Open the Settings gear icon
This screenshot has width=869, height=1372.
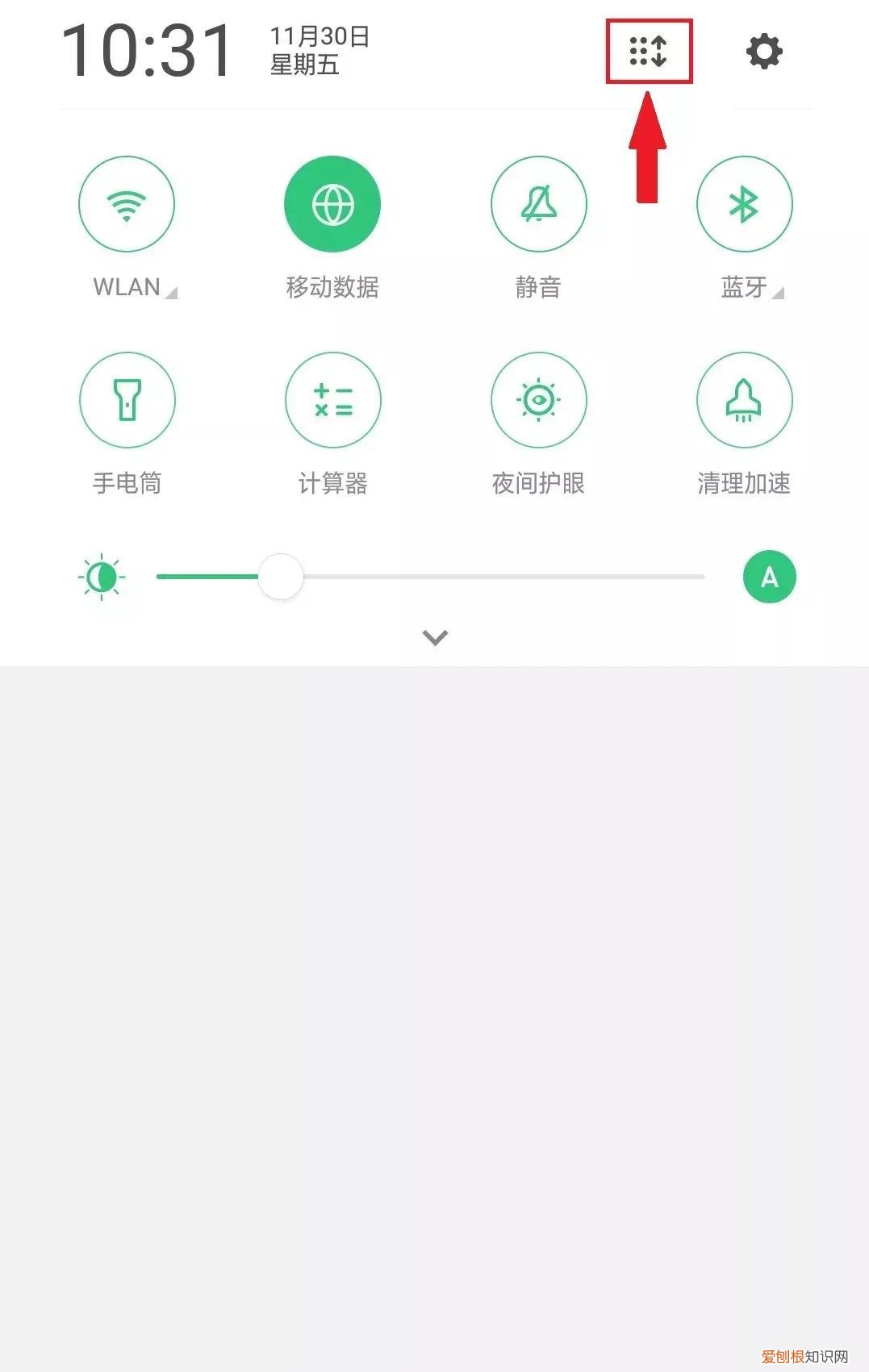[x=763, y=51]
